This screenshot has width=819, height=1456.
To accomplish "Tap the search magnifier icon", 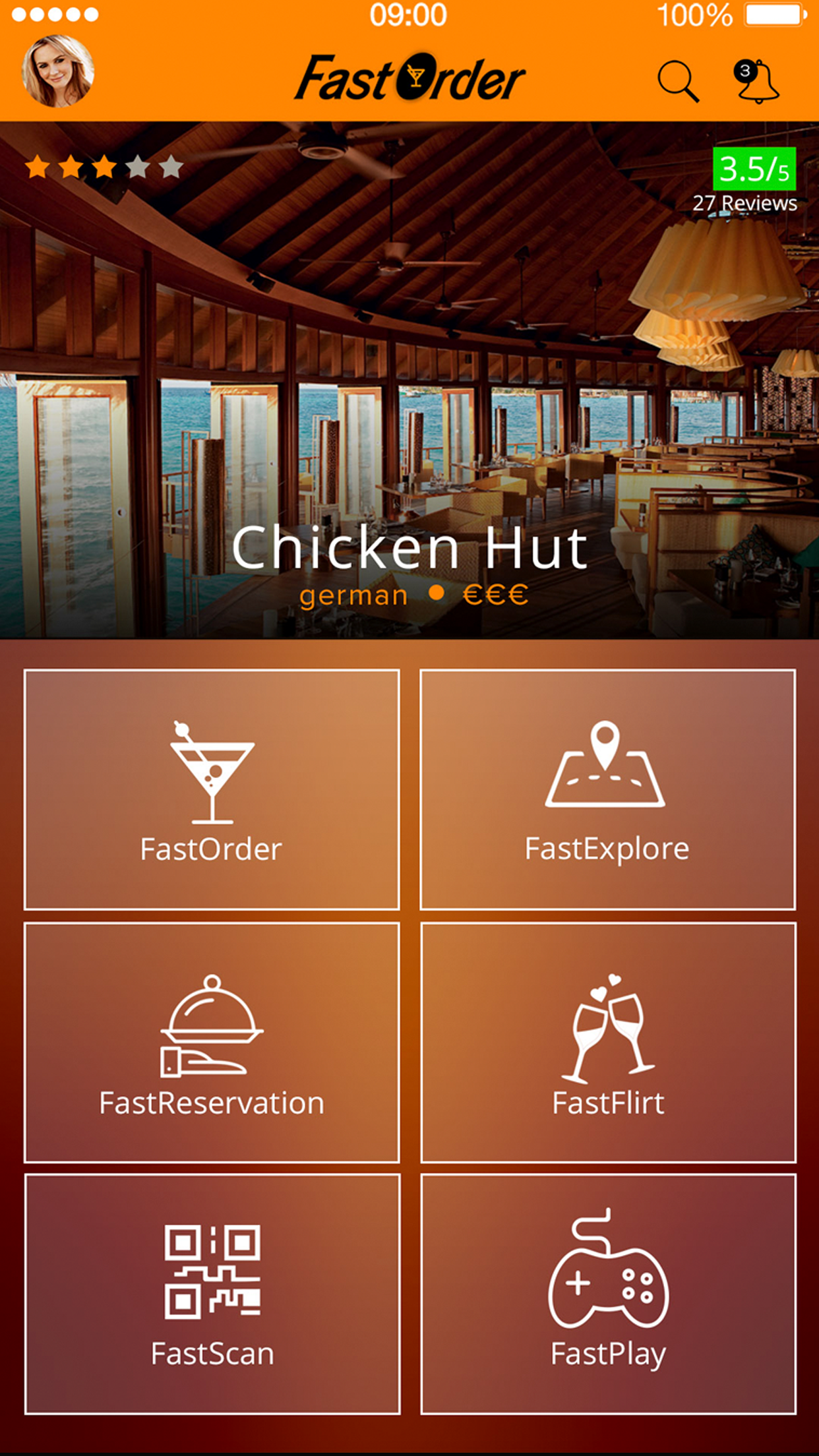I will tap(678, 82).
